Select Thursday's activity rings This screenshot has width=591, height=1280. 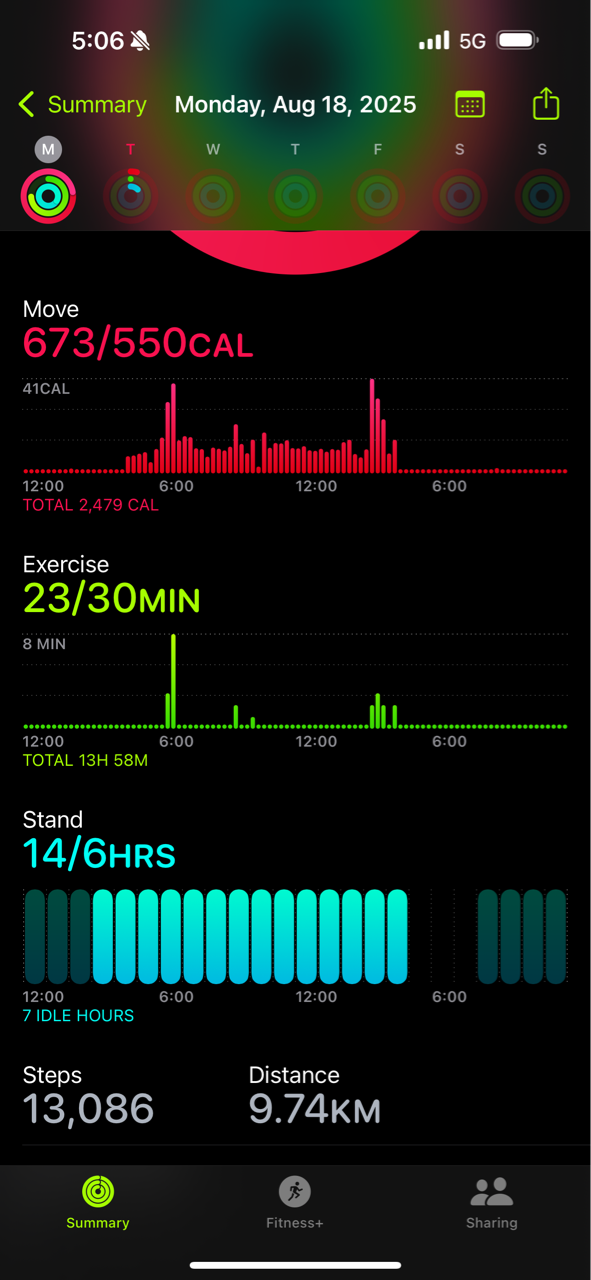coord(295,196)
